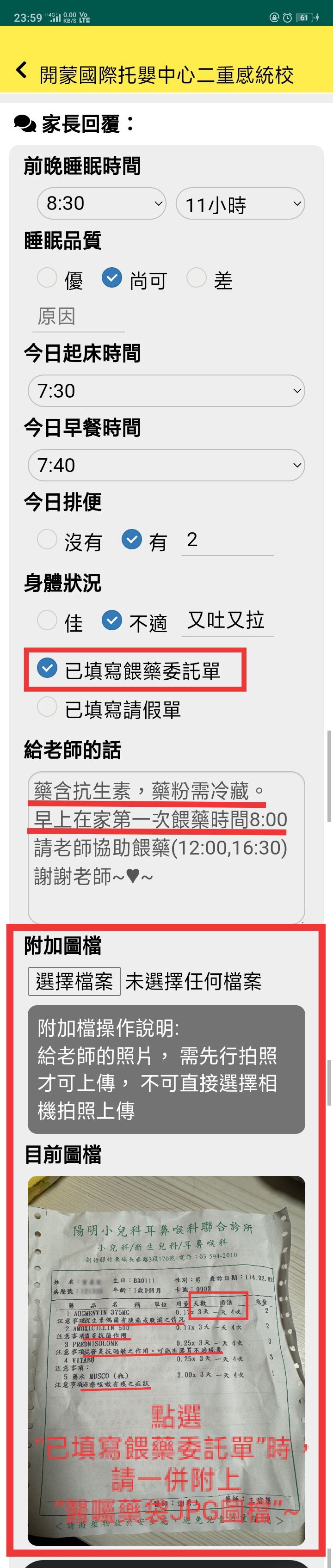Select 差 for sleep quality
Viewport: 333px width, 1568px height.
tap(196, 278)
